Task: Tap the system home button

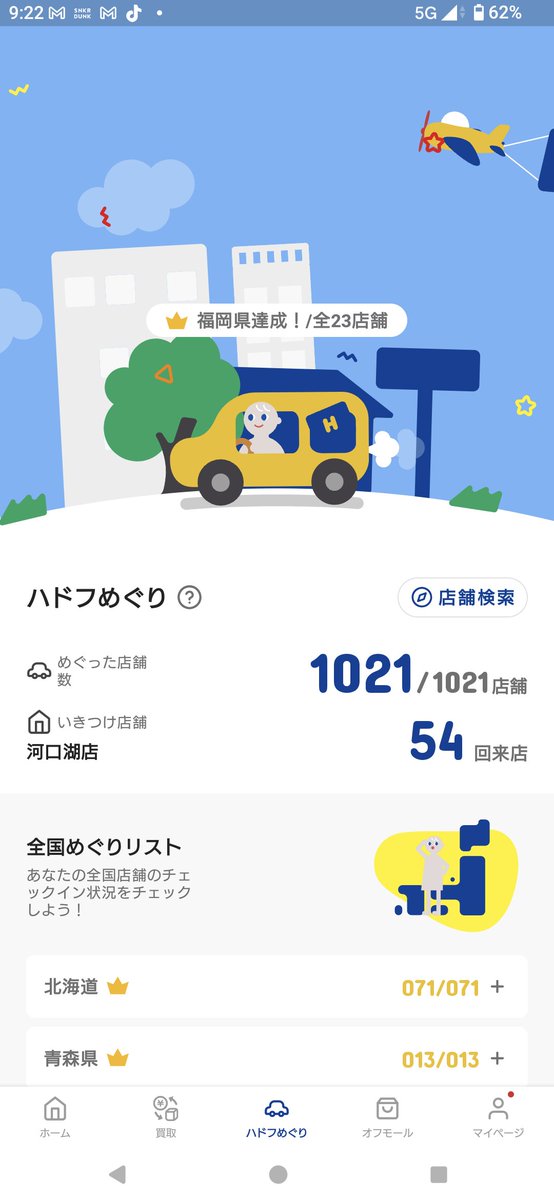Action: tap(278, 1174)
